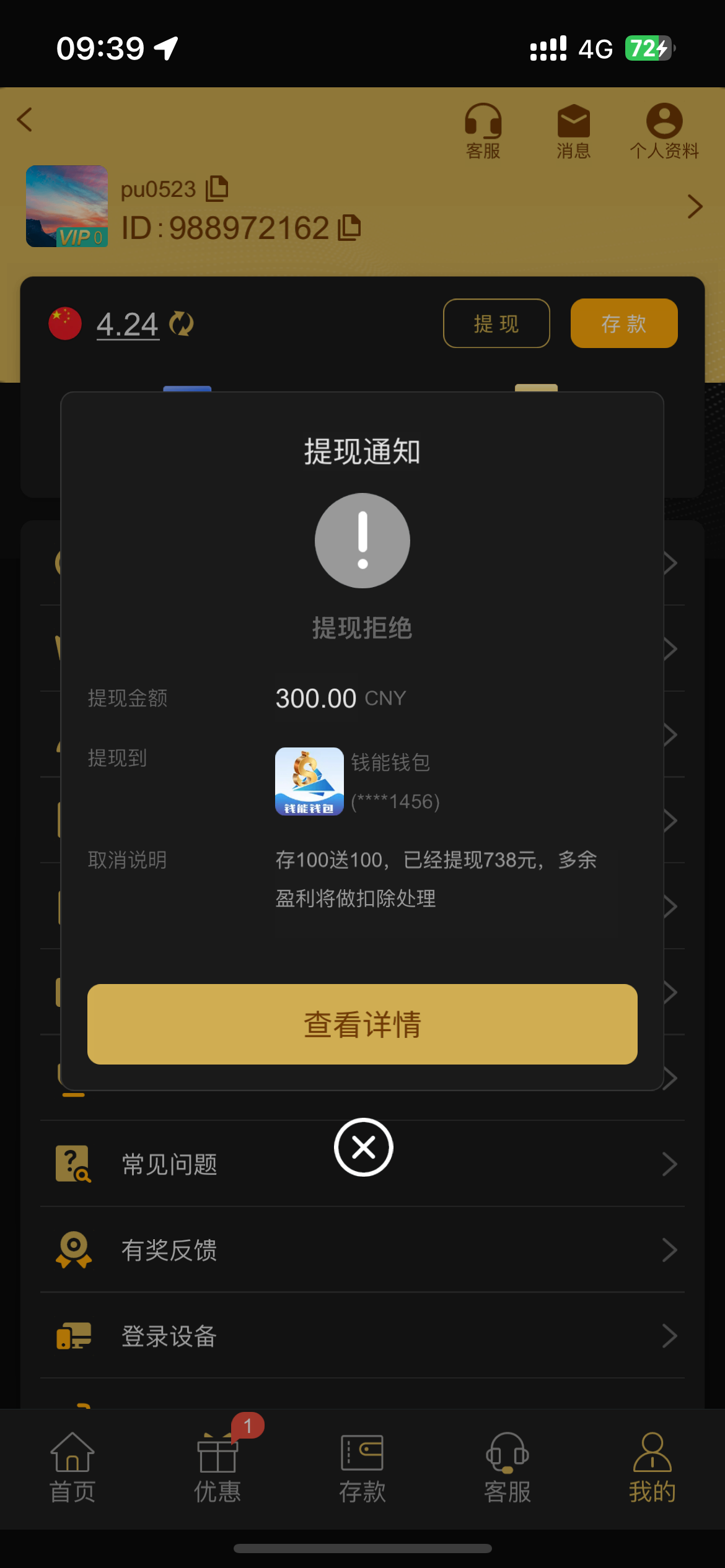This screenshot has width=725, height=1568.
Task: Switch to the 优惠 tab
Action: coord(217,1469)
